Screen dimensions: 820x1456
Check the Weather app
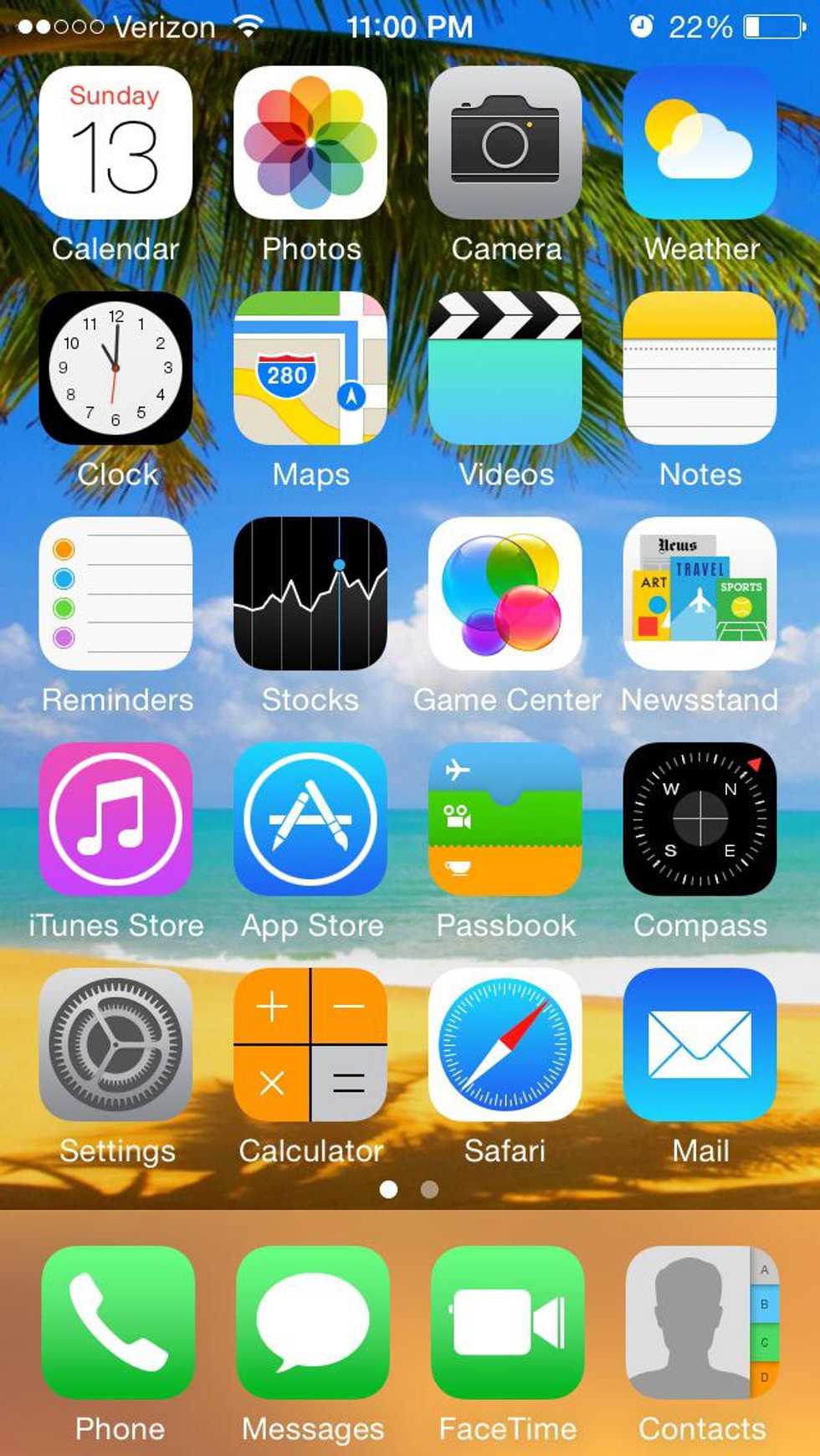(x=700, y=143)
